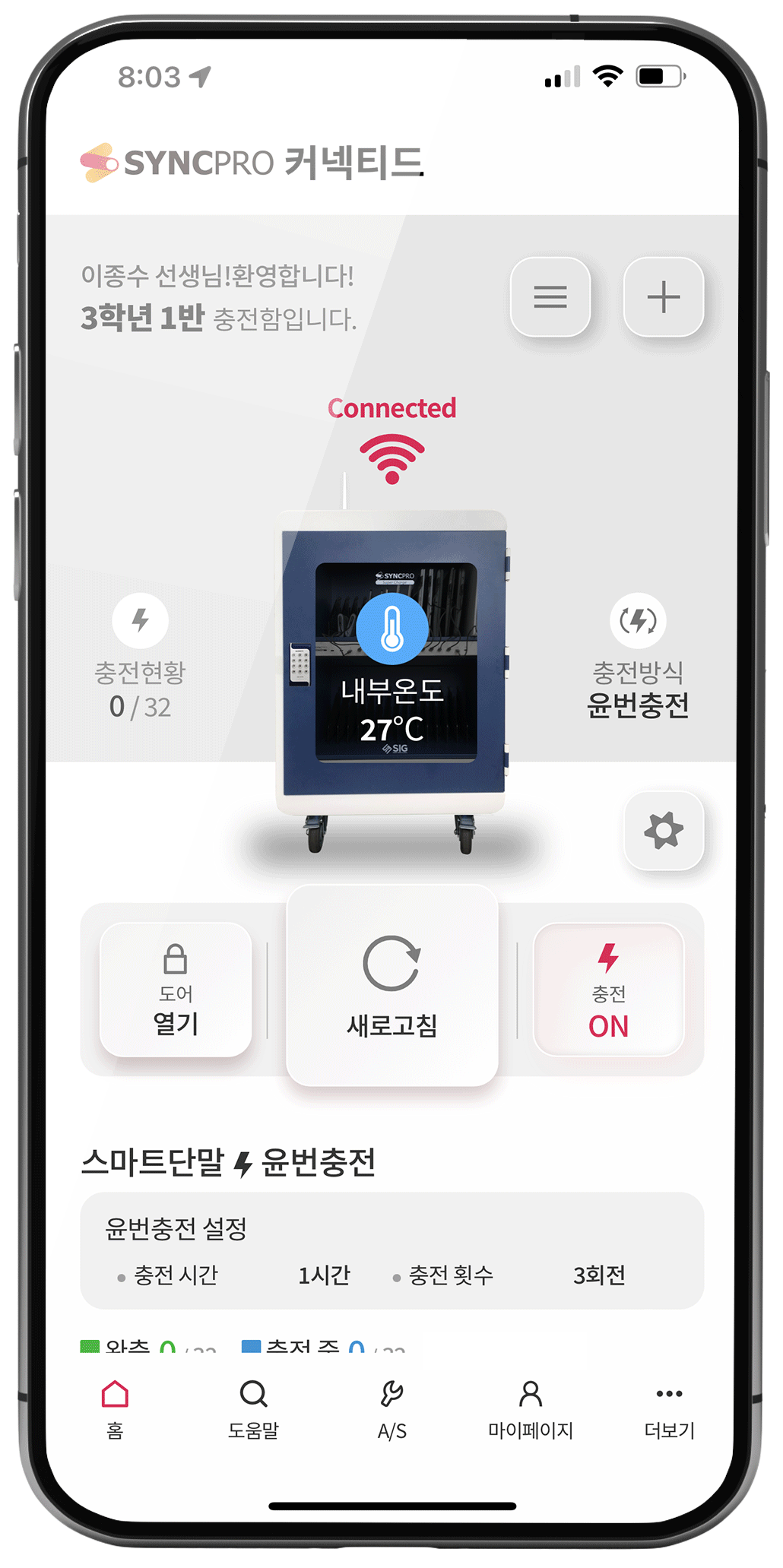Refresh status with 새로고침
Viewport: 783px width, 1568px height.
point(391,987)
